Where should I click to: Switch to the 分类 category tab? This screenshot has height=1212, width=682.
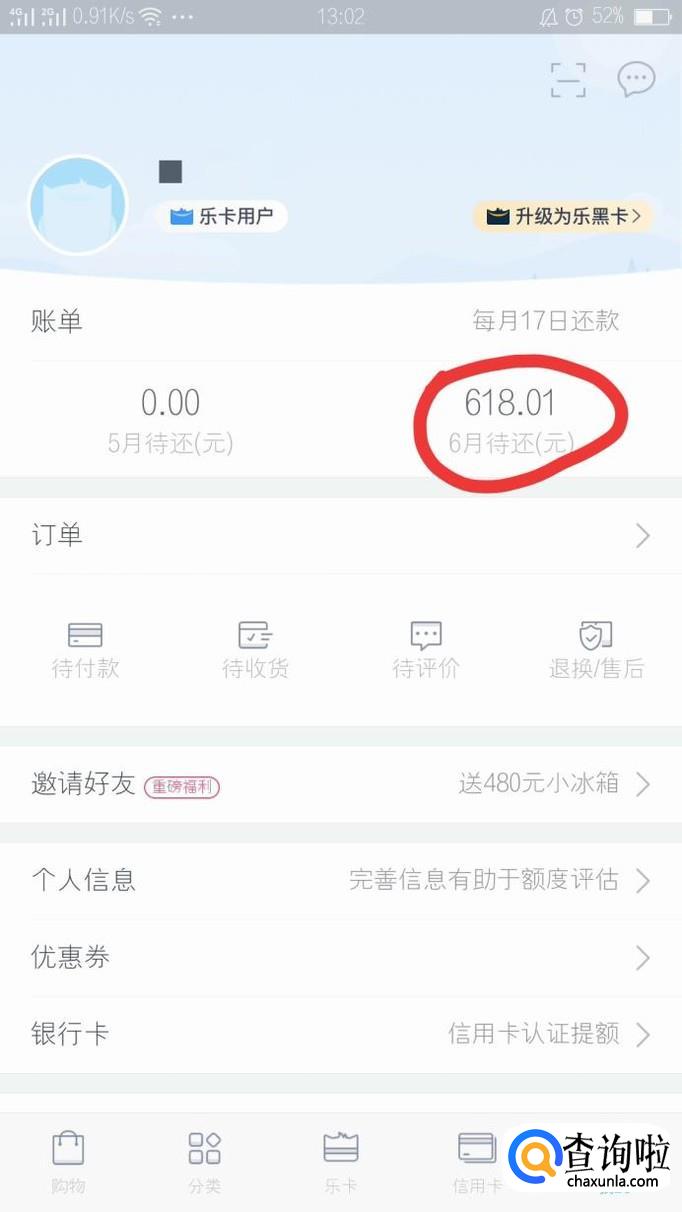[x=204, y=1162]
